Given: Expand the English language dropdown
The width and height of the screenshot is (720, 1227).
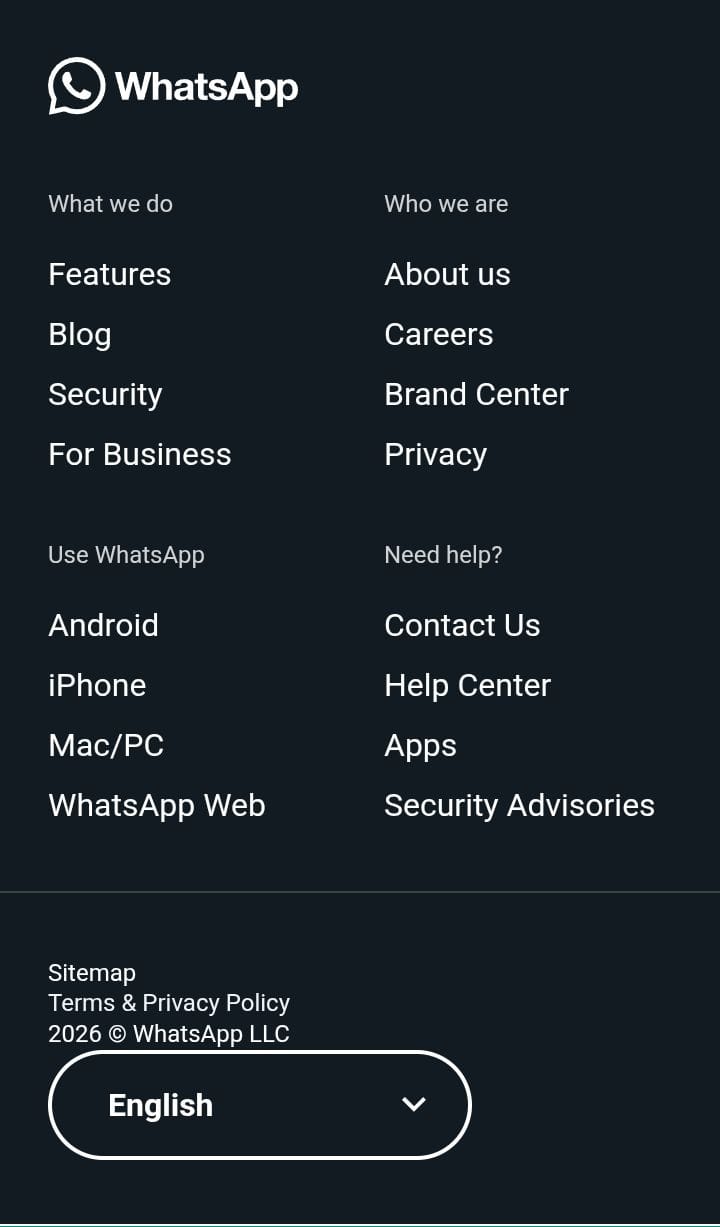Looking at the screenshot, I should pyautogui.click(x=259, y=1105).
